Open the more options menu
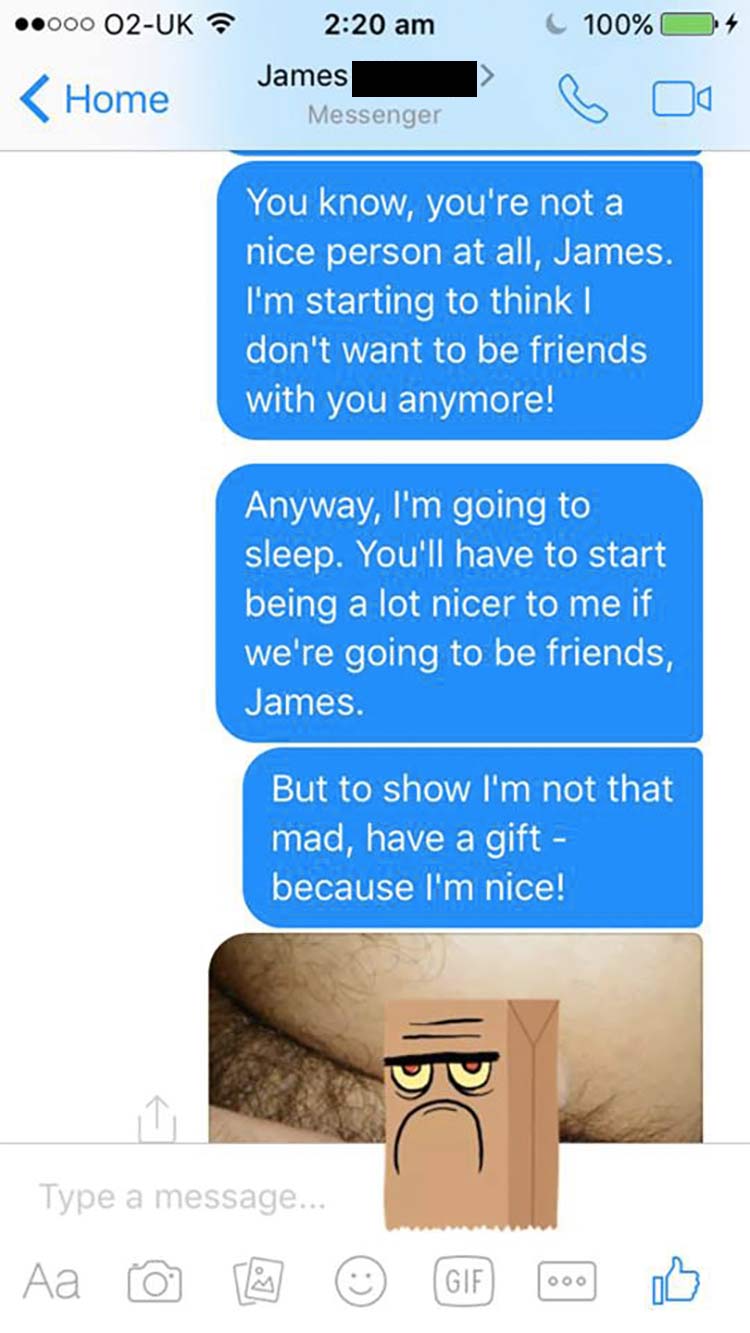Screen dimensions: 750x1333 pos(566,1281)
